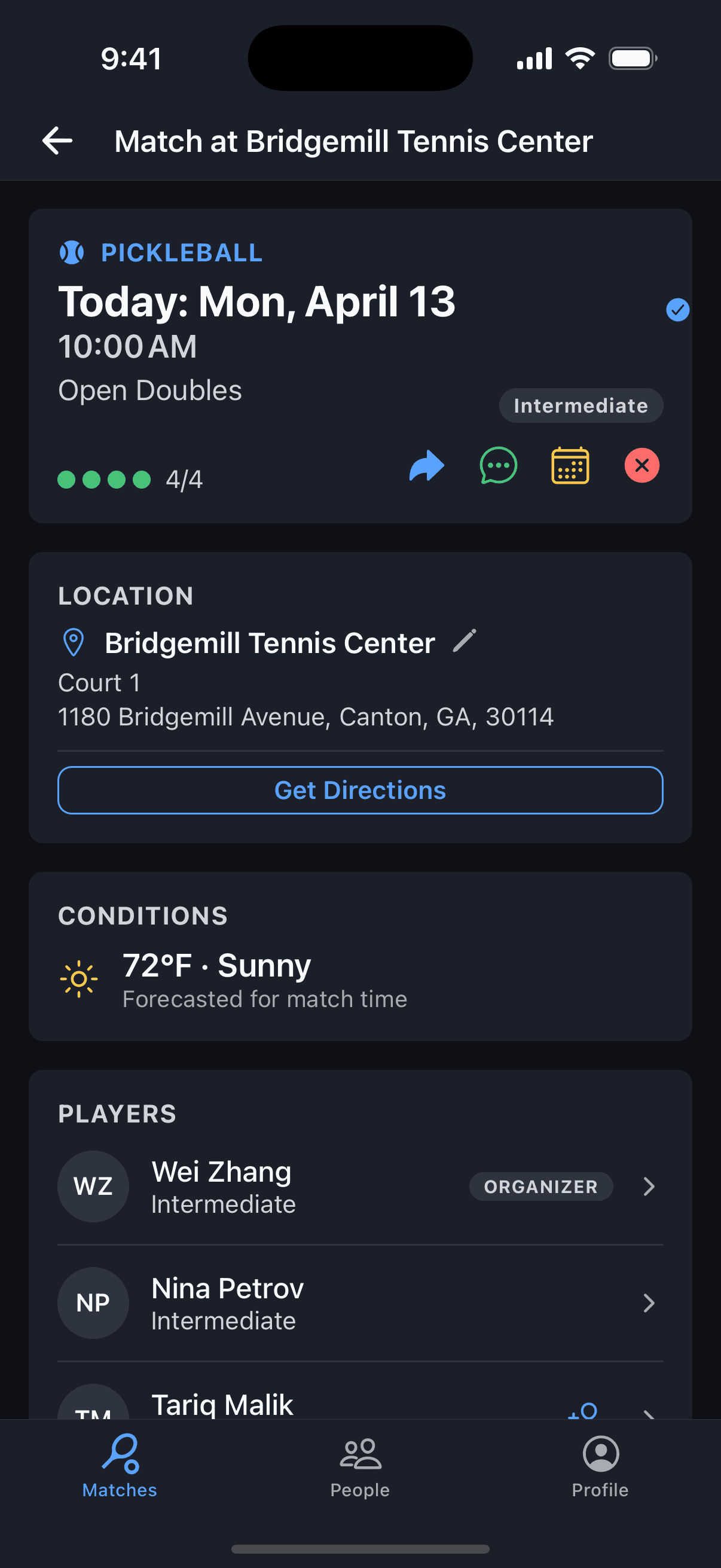Screen dimensions: 721x1568
Task: Switch to the People tab
Action: coord(359,1473)
